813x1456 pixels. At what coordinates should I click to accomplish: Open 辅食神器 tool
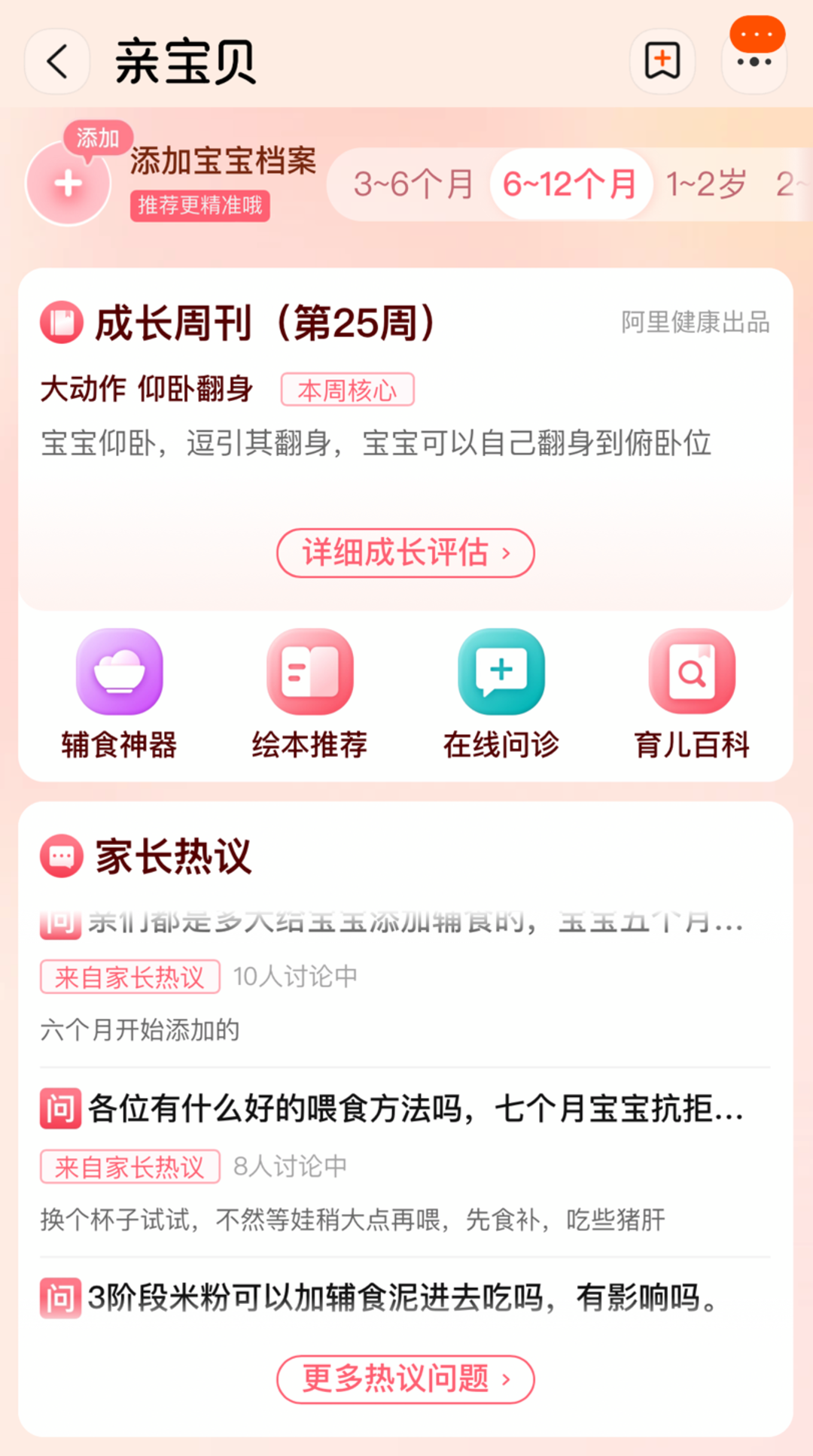[x=120, y=692]
